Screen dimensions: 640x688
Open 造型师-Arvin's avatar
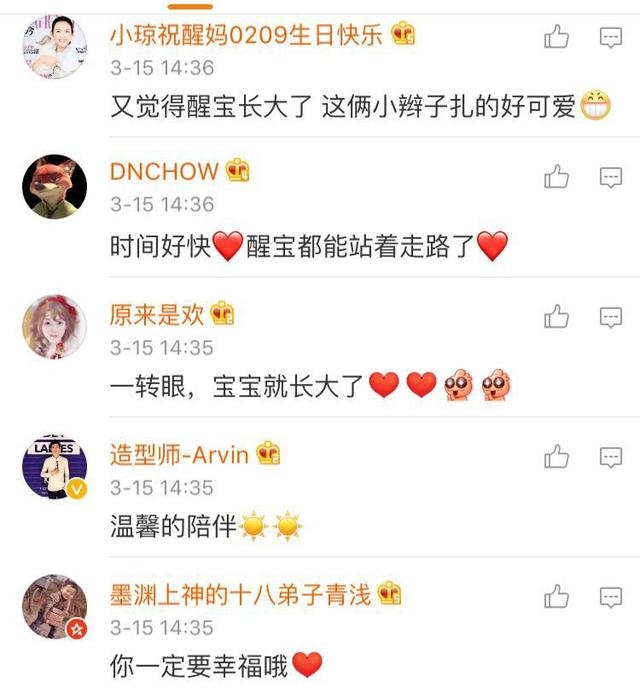[54, 467]
